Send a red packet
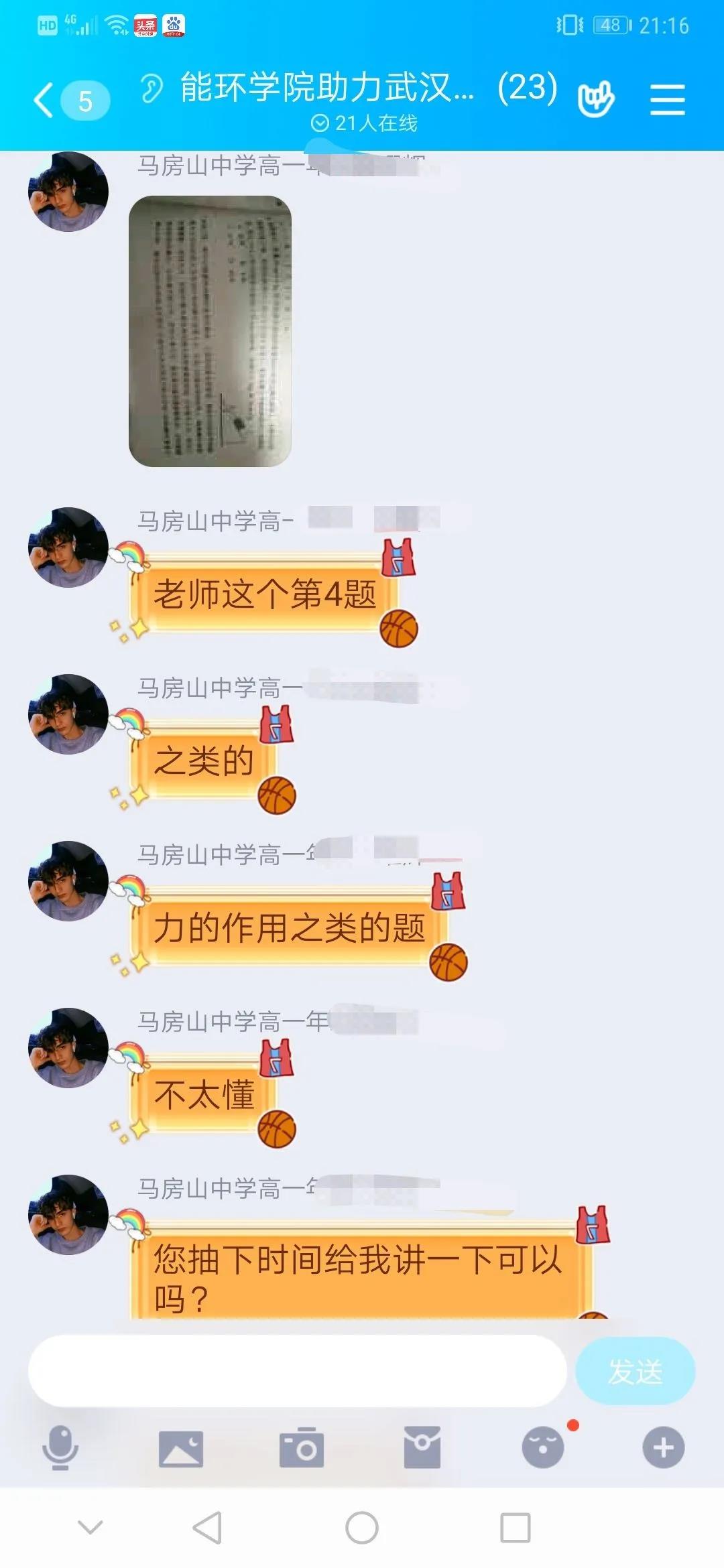Viewport: 724px width, 1568px height. pos(422,1449)
